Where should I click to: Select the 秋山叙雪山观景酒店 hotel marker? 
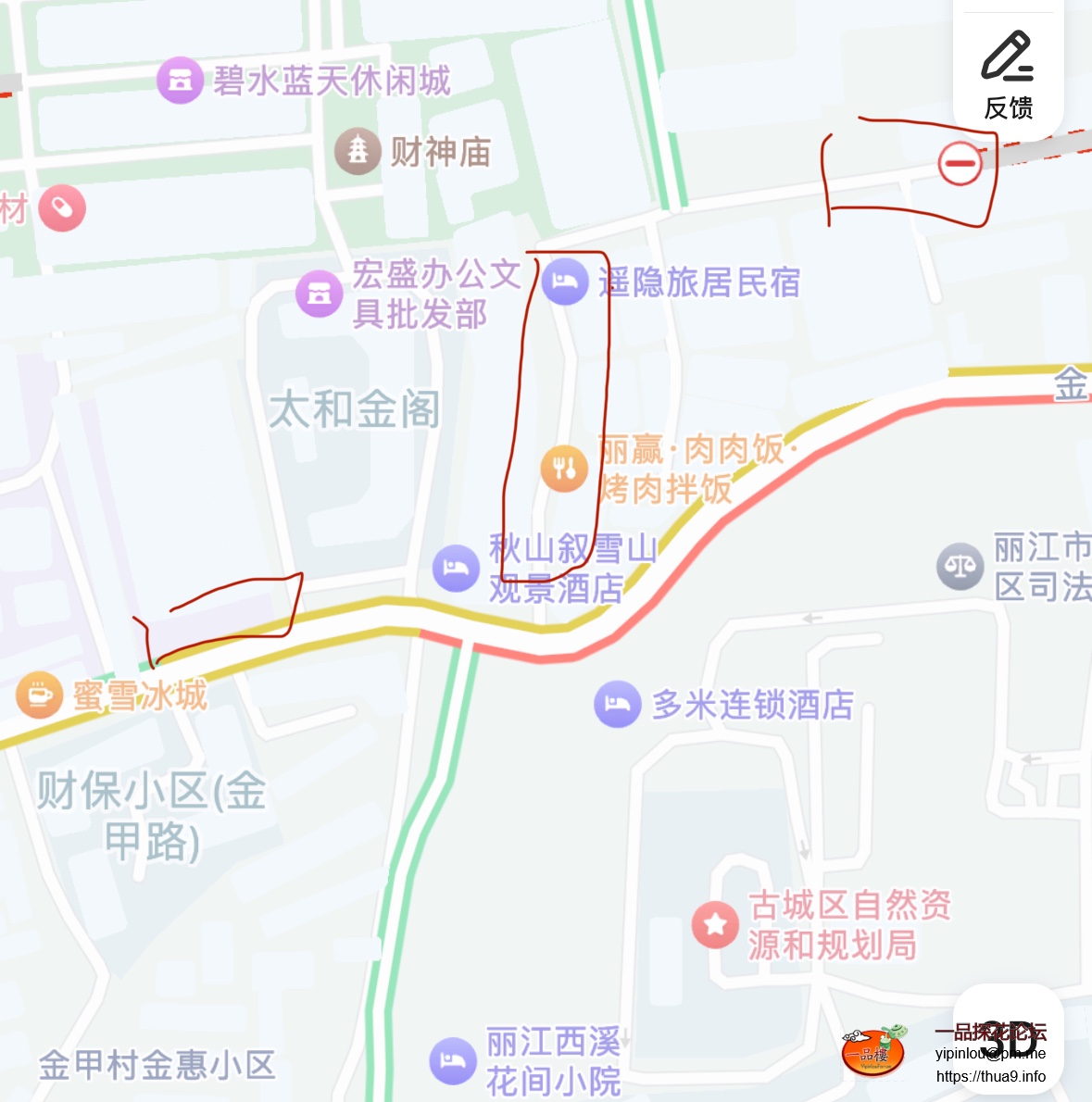coord(456,567)
